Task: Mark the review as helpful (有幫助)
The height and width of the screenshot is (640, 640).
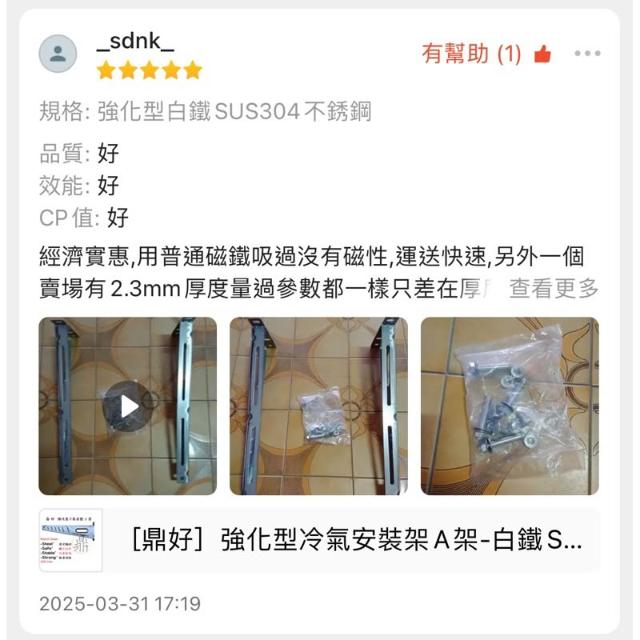Action: point(486,53)
